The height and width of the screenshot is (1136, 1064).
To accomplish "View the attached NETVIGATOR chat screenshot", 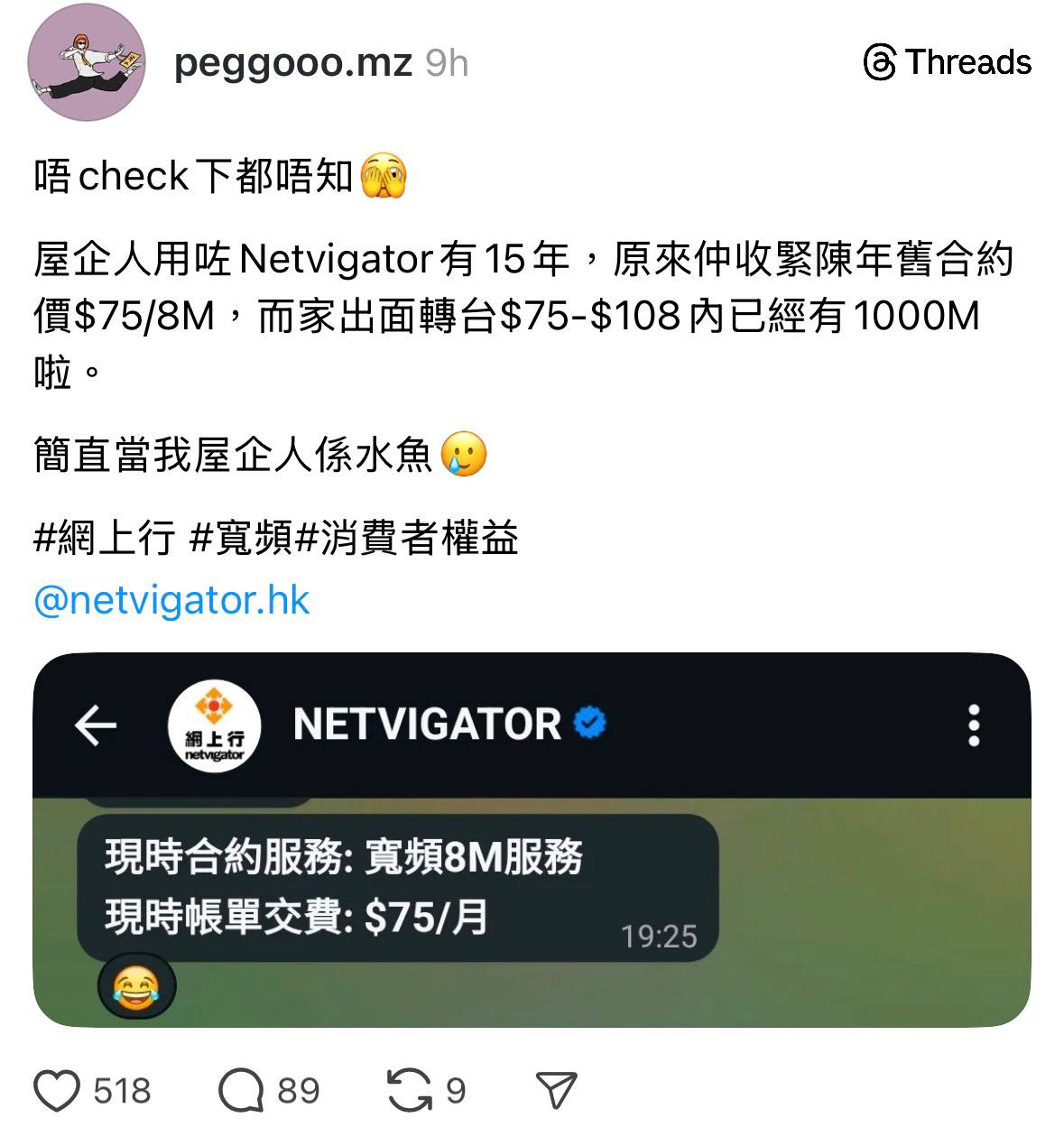I will coord(532,839).
